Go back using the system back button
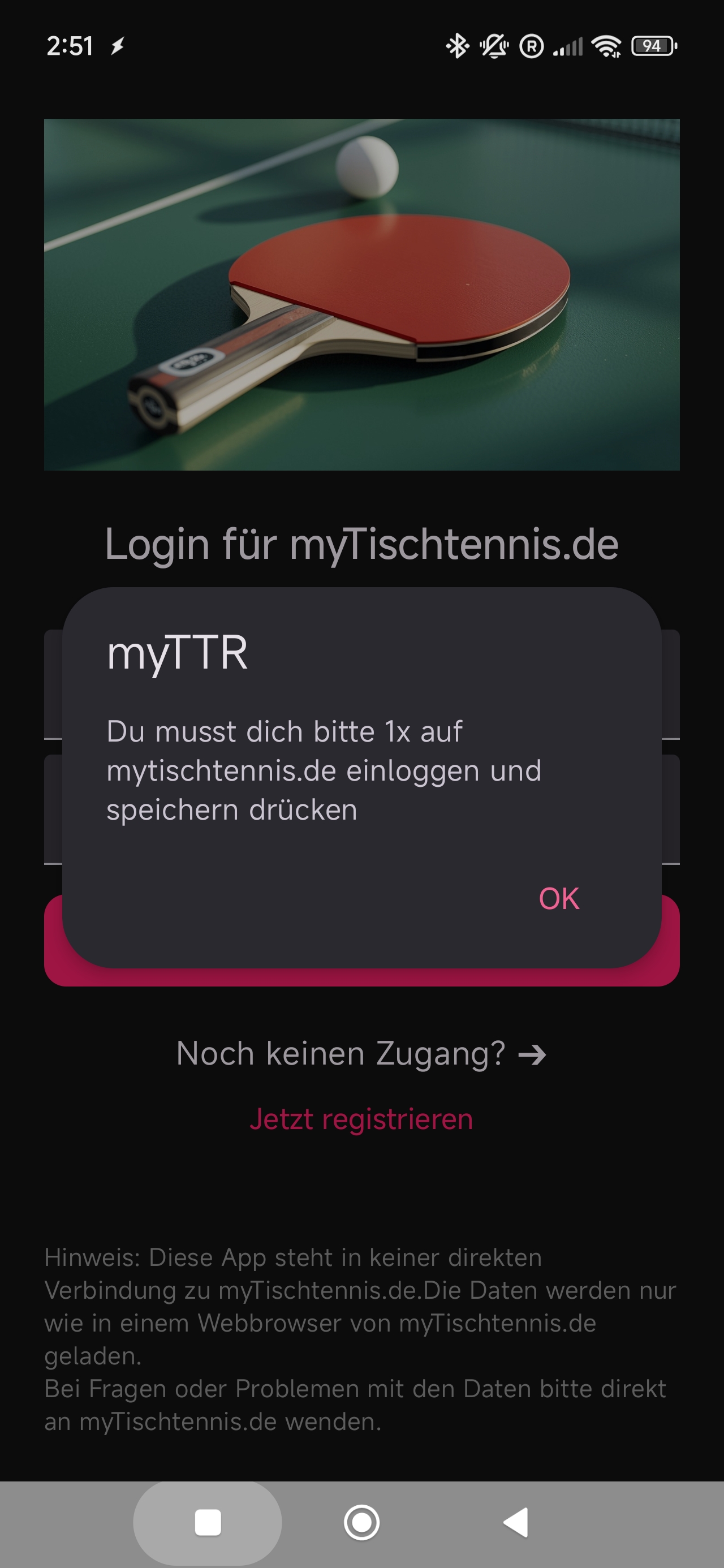 click(x=516, y=1522)
